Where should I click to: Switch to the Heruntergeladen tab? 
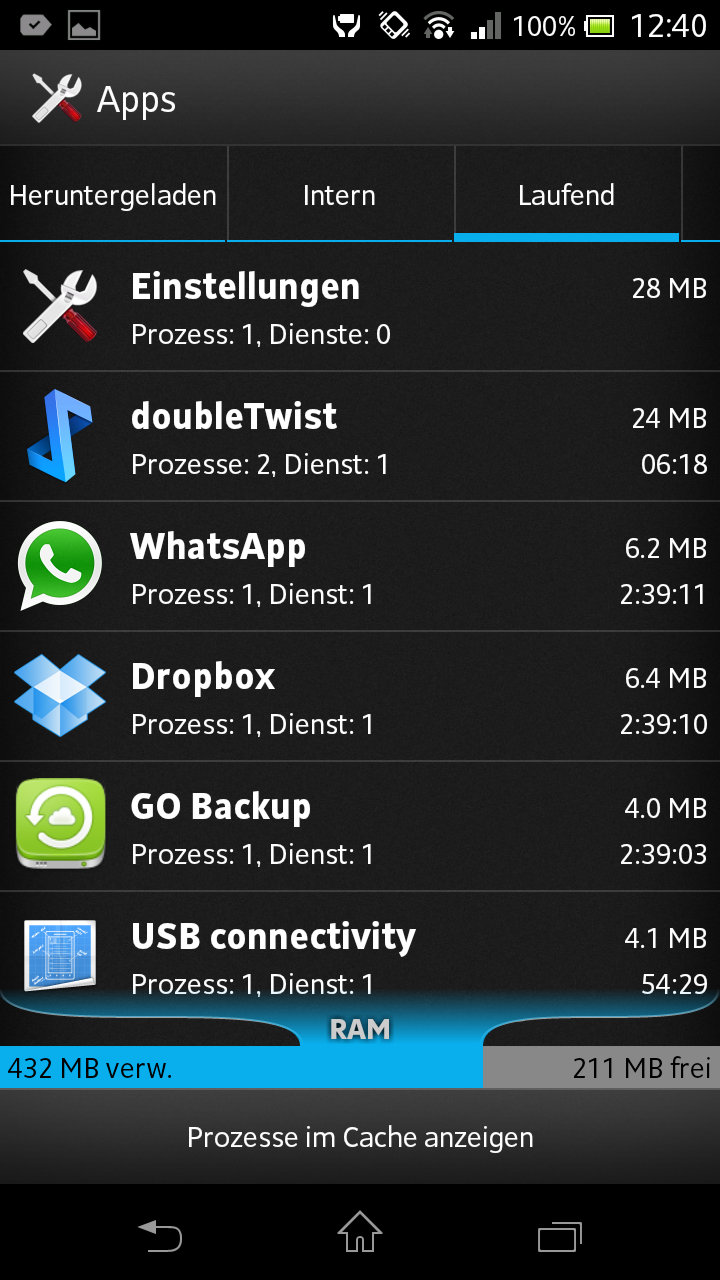coord(113,195)
